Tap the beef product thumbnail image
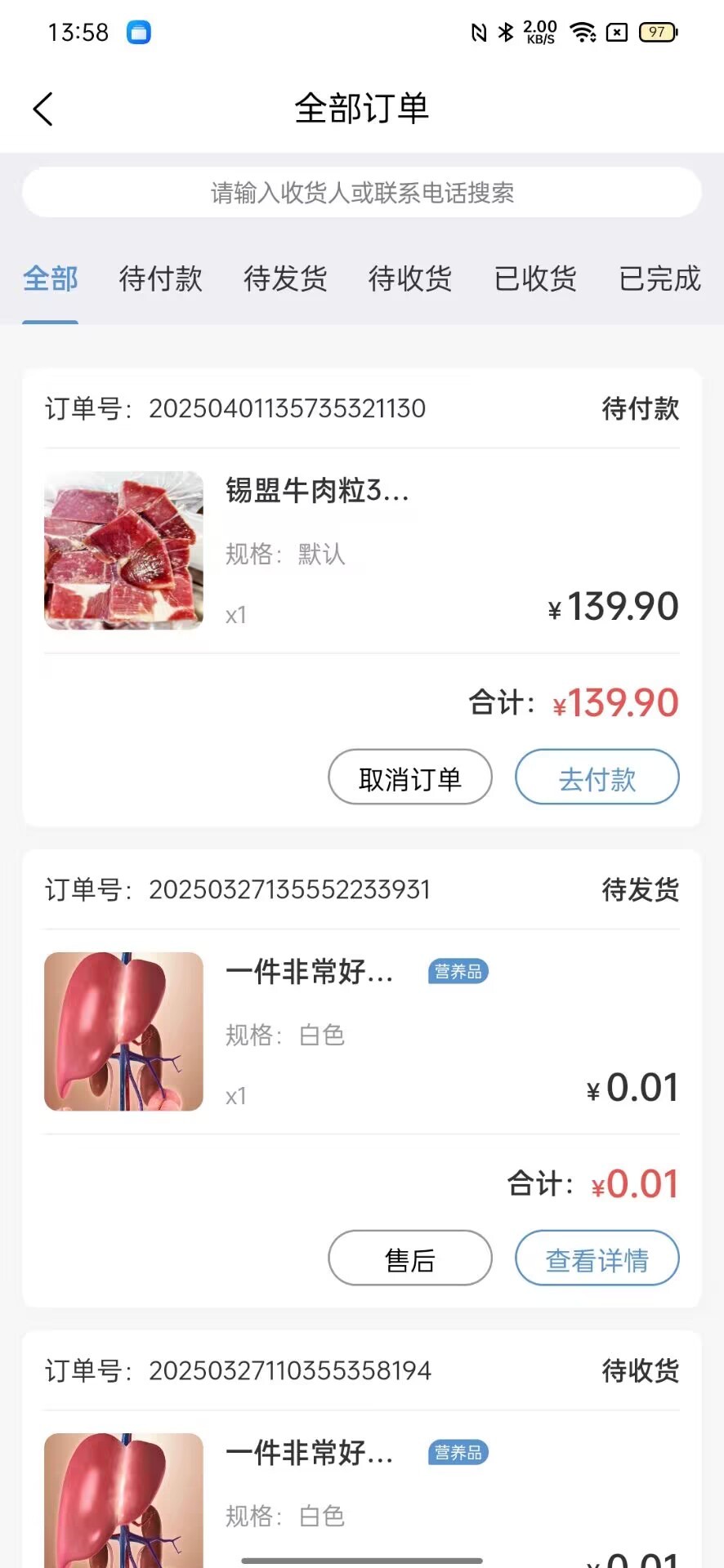 click(x=123, y=550)
